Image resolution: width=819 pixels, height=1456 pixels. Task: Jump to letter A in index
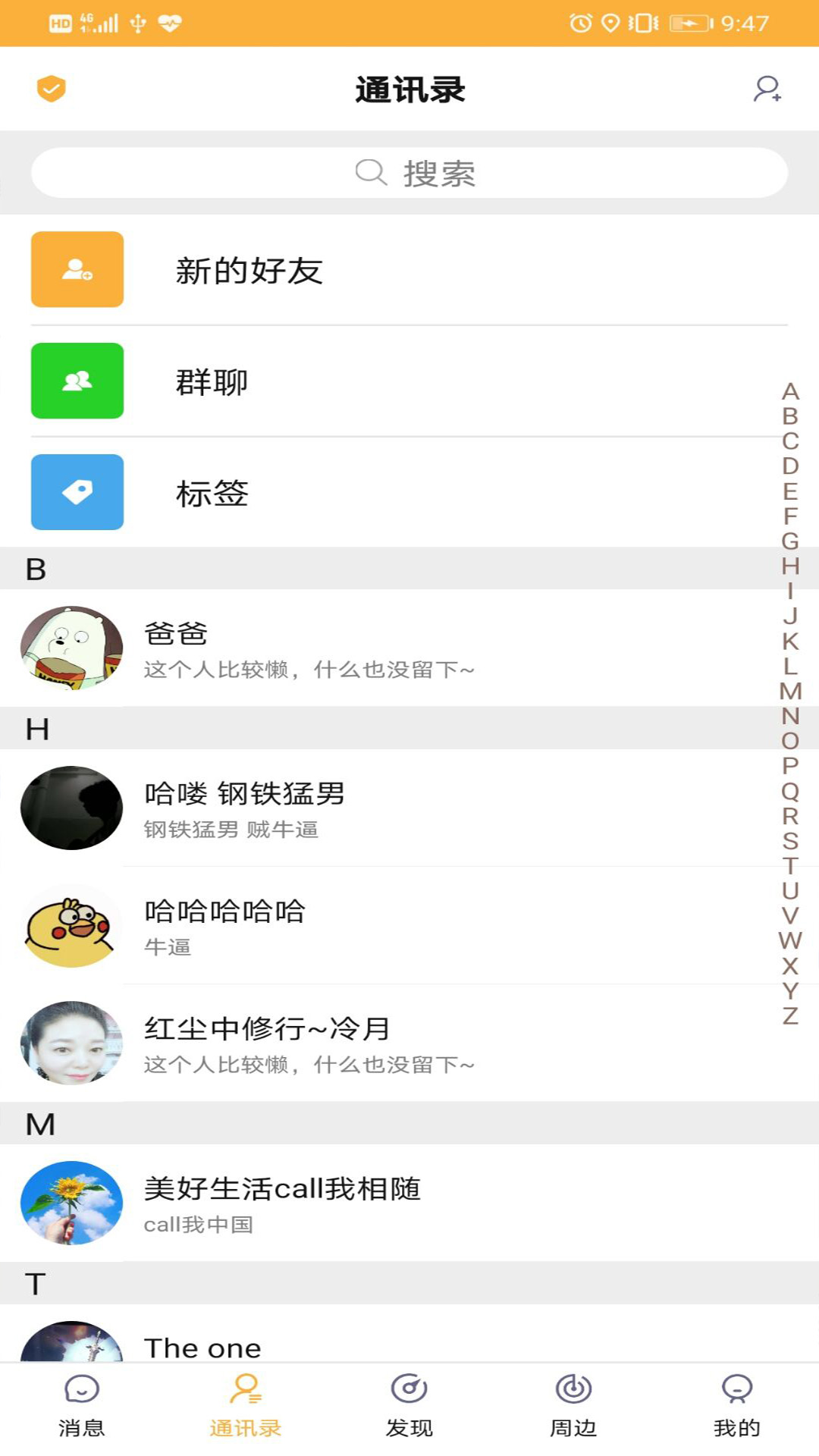pos(790,391)
